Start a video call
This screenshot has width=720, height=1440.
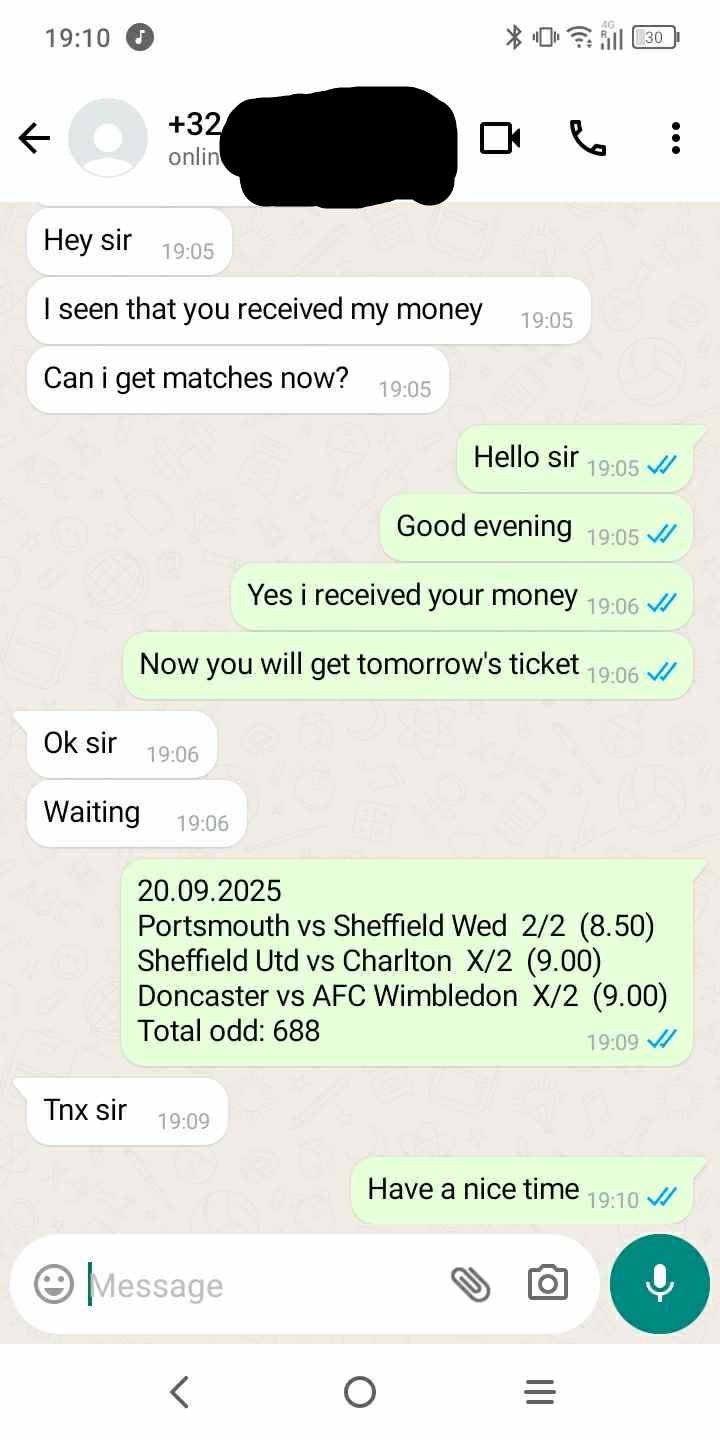pos(500,138)
